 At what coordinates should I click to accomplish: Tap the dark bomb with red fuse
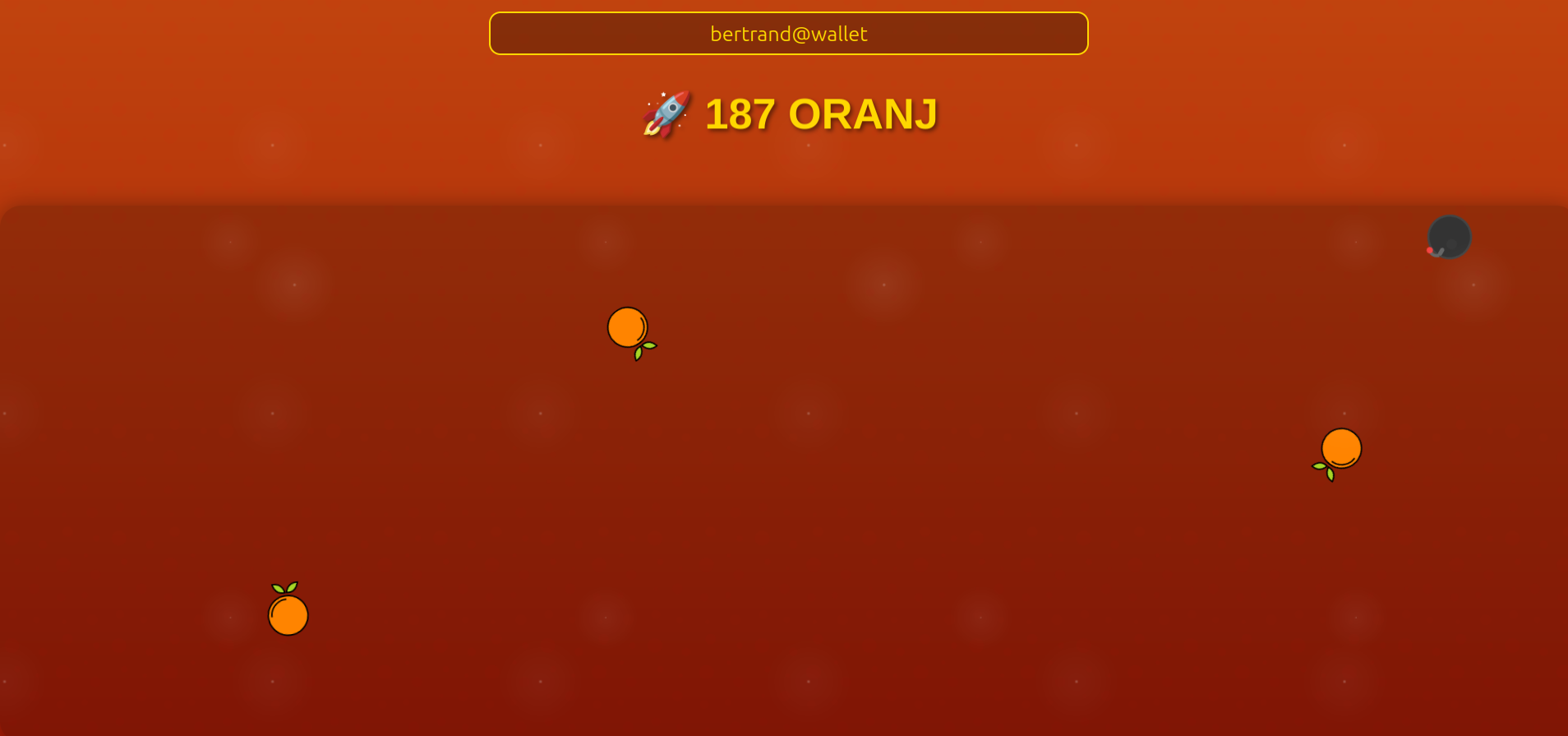pos(1449,238)
